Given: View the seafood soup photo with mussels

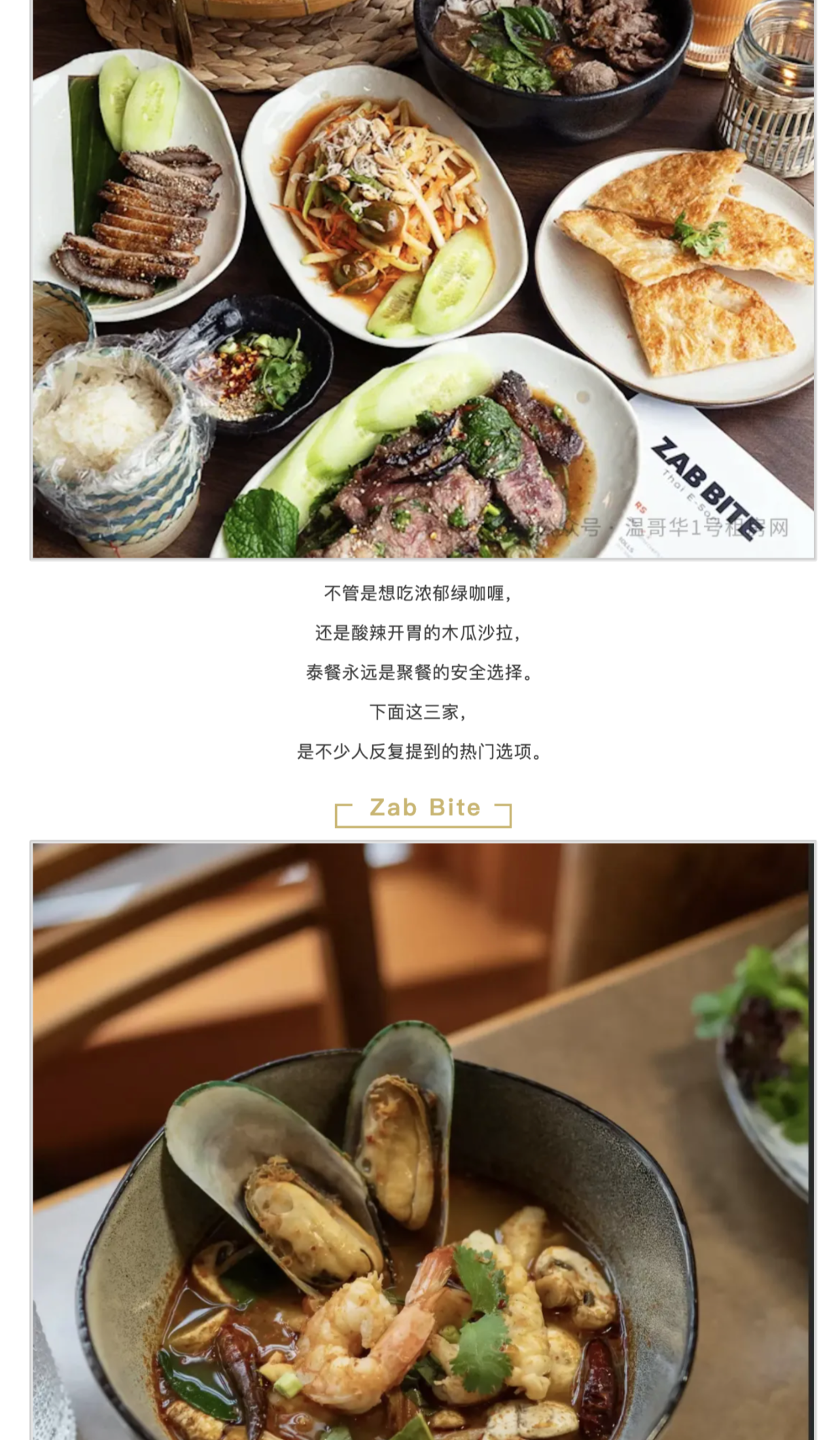Looking at the screenshot, I should click(x=423, y=1140).
